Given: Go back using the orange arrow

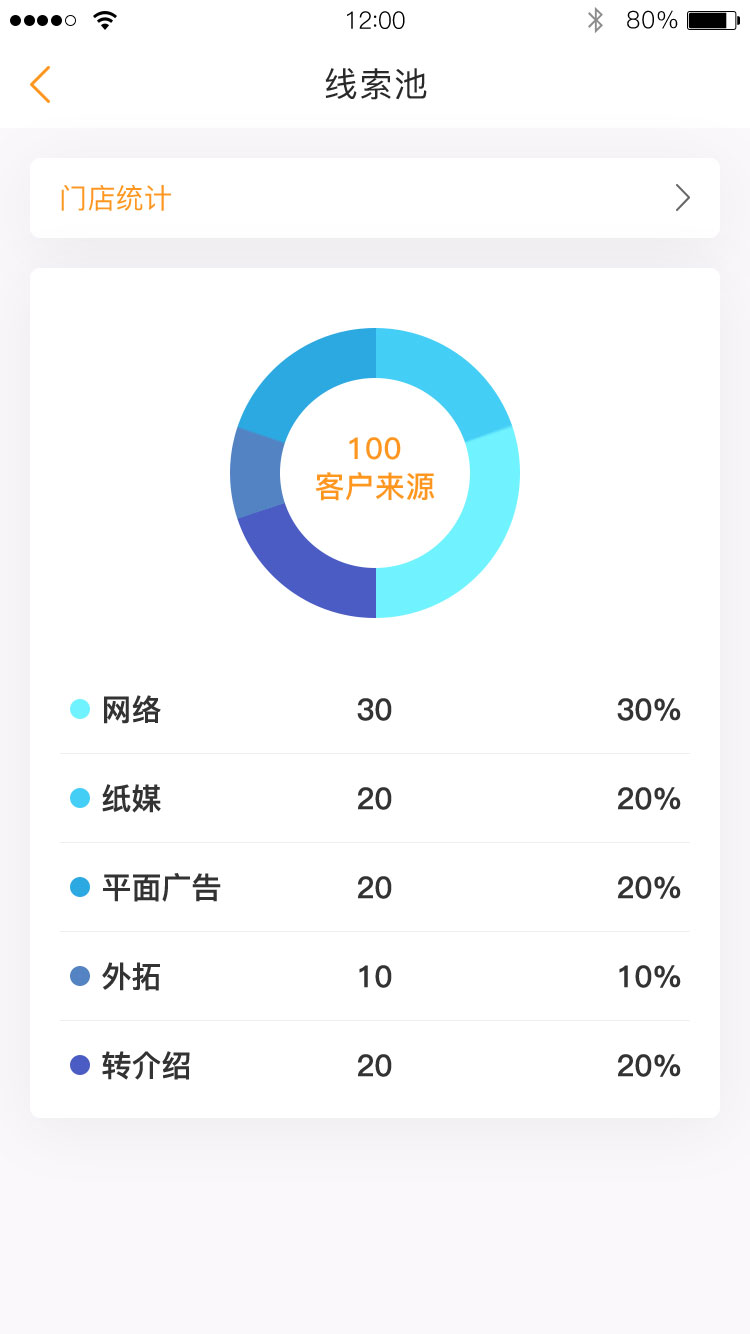Looking at the screenshot, I should pos(40,85).
